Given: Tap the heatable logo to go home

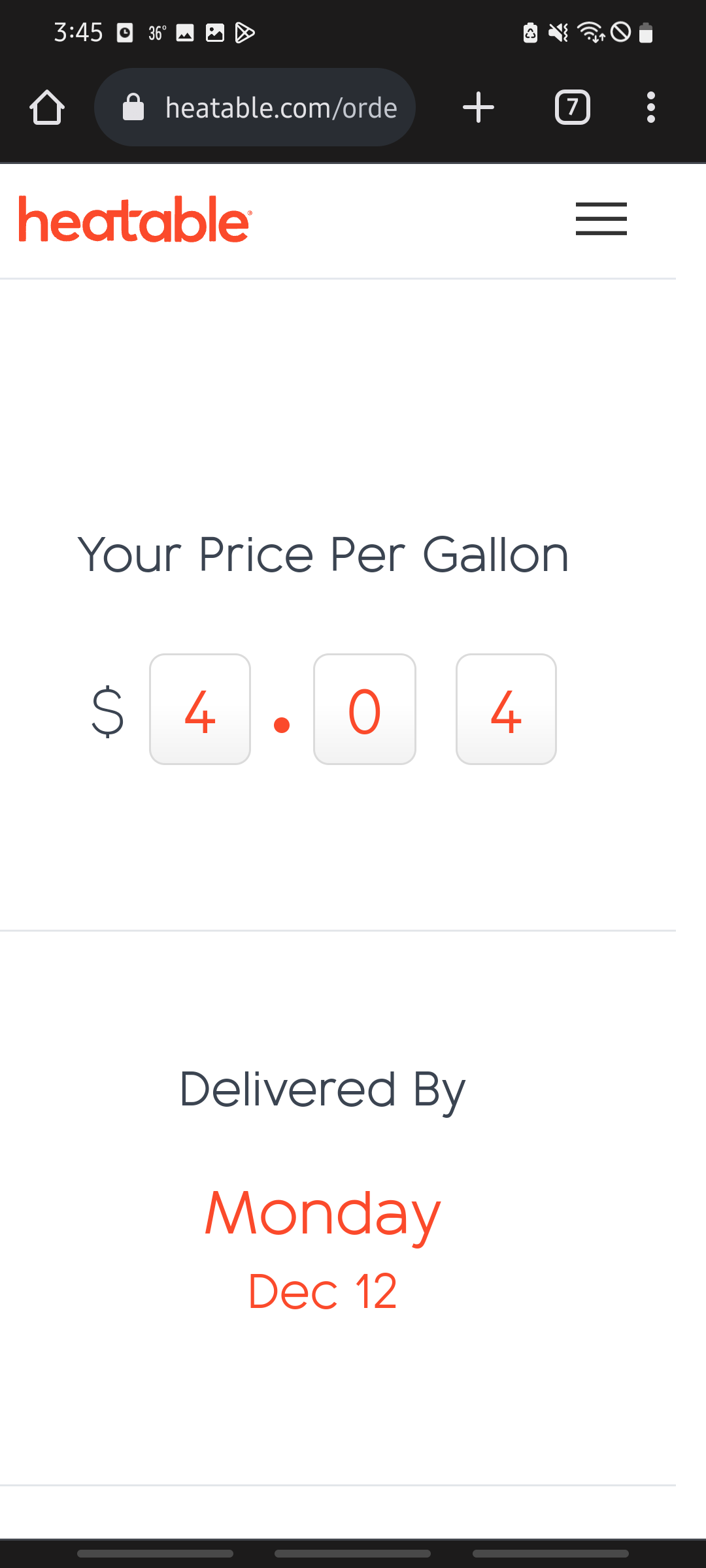Looking at the screenshot, I should click(135, 220).
